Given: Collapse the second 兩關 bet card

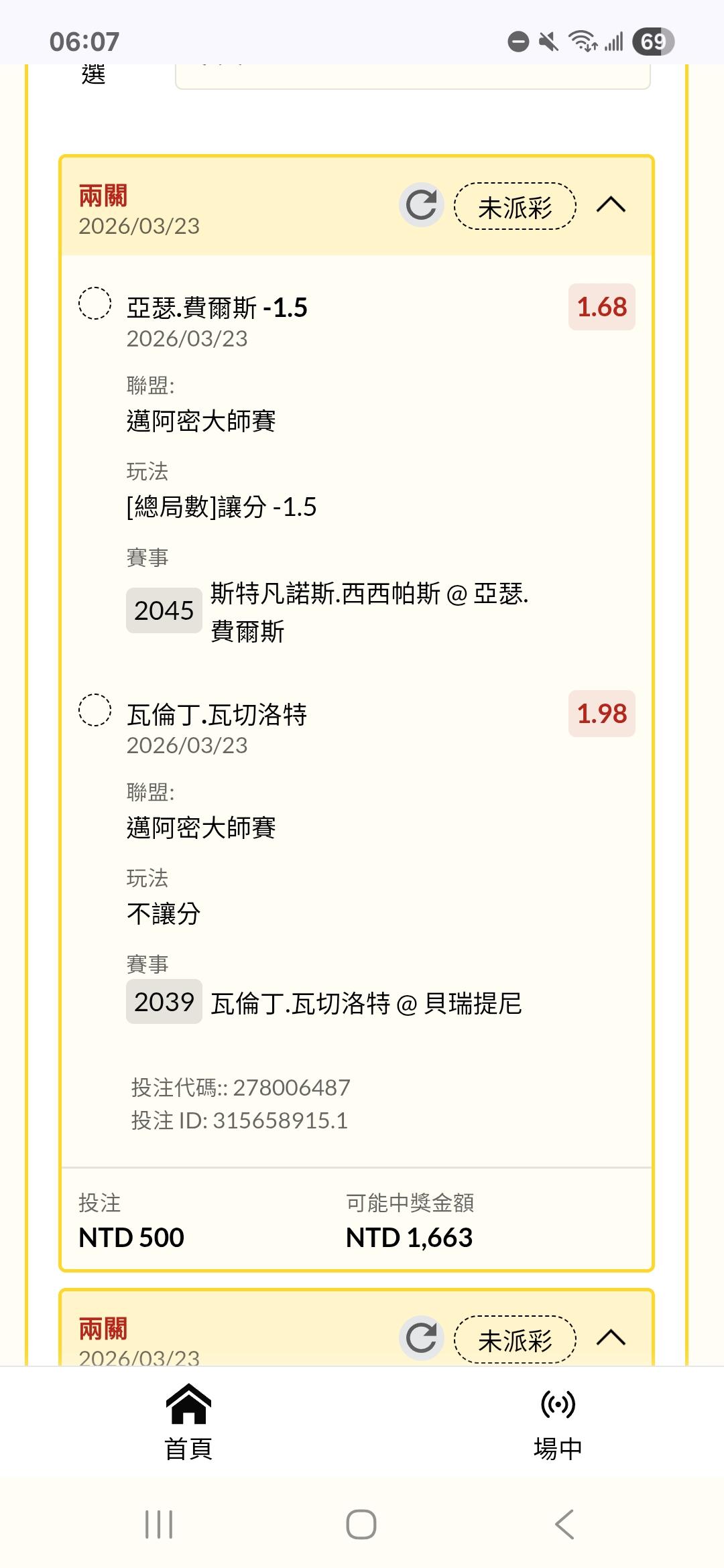Looking at the screenshot, I should pyautogui.click(x=611, y=1338).
